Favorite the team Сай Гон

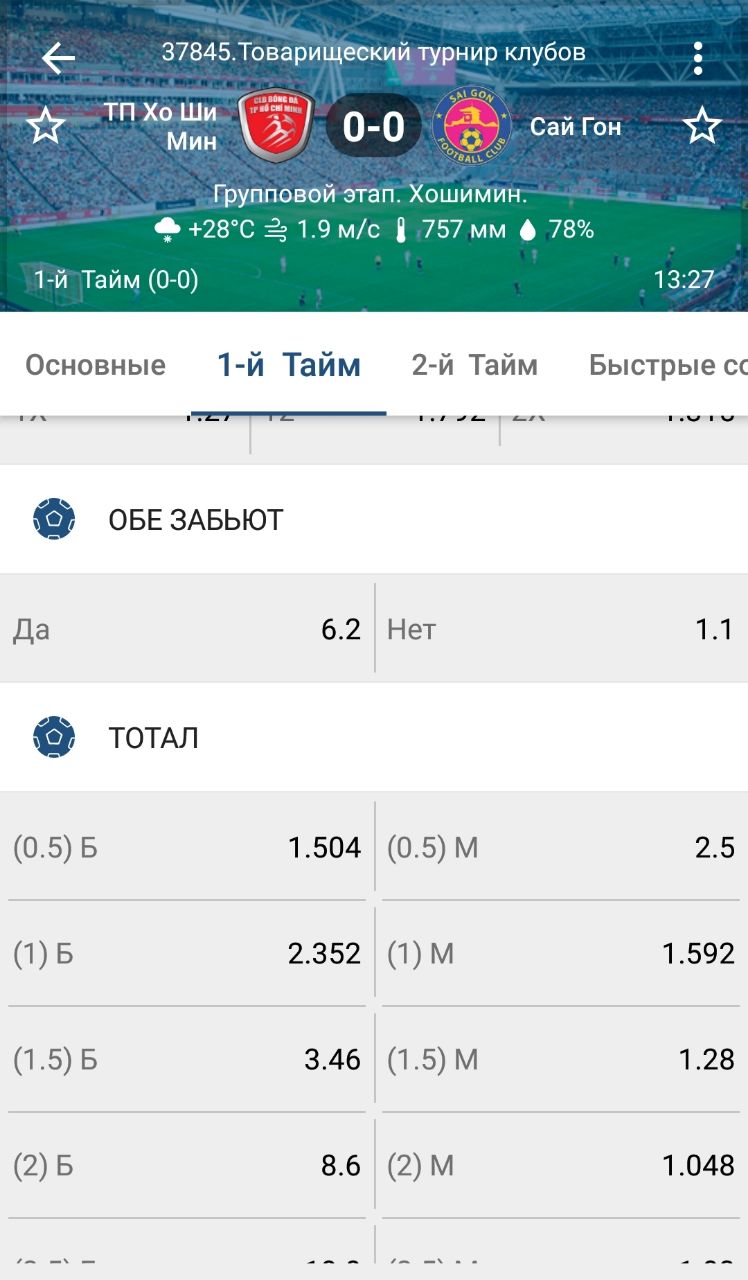[x=702, y=127]
